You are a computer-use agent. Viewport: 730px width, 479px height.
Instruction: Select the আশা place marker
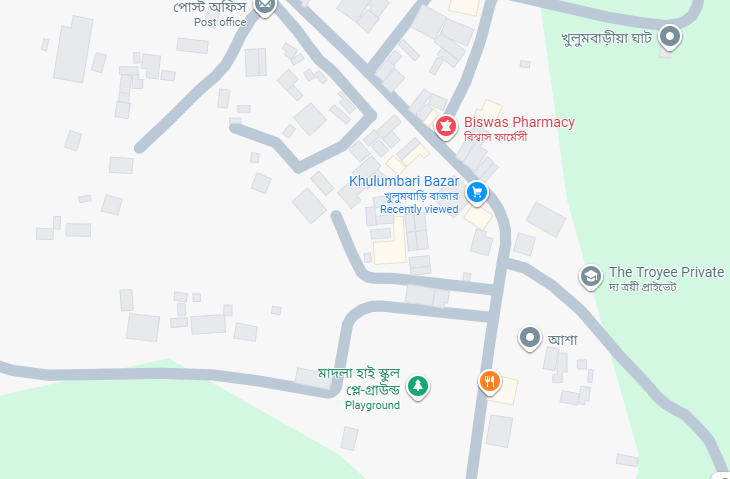529,338
